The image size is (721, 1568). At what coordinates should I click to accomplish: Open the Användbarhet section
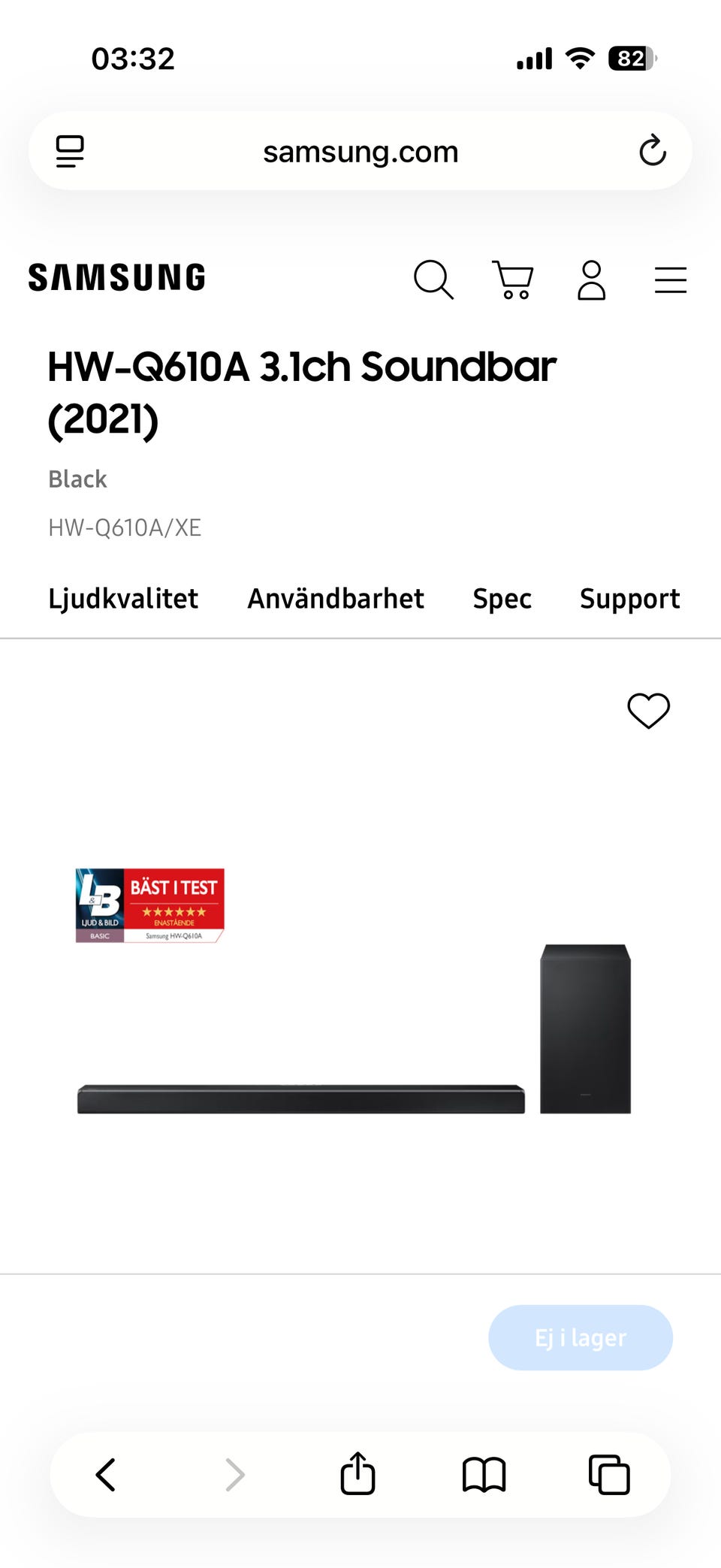coord(336,599)
